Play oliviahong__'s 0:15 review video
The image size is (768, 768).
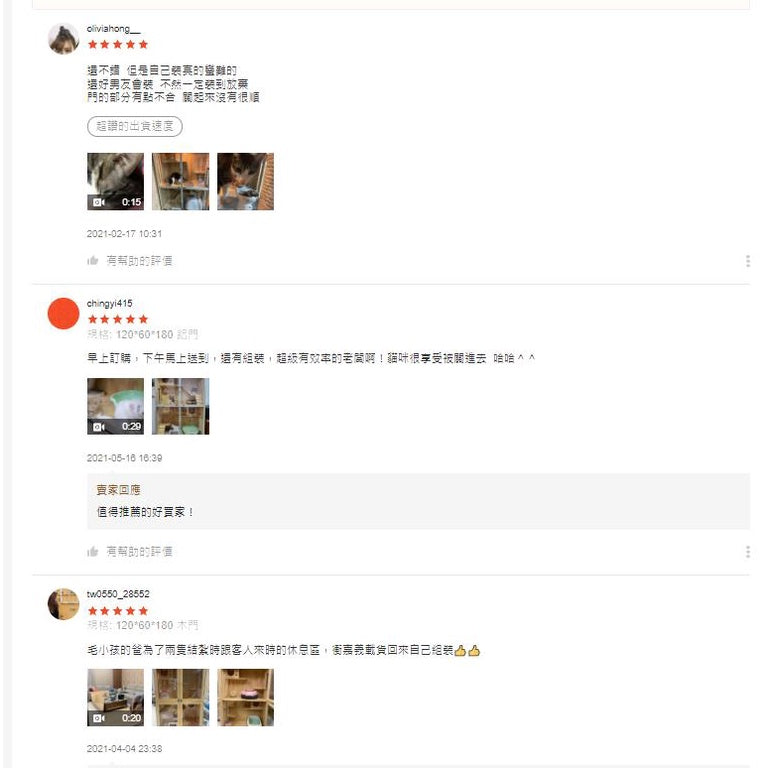coord(115,181)
